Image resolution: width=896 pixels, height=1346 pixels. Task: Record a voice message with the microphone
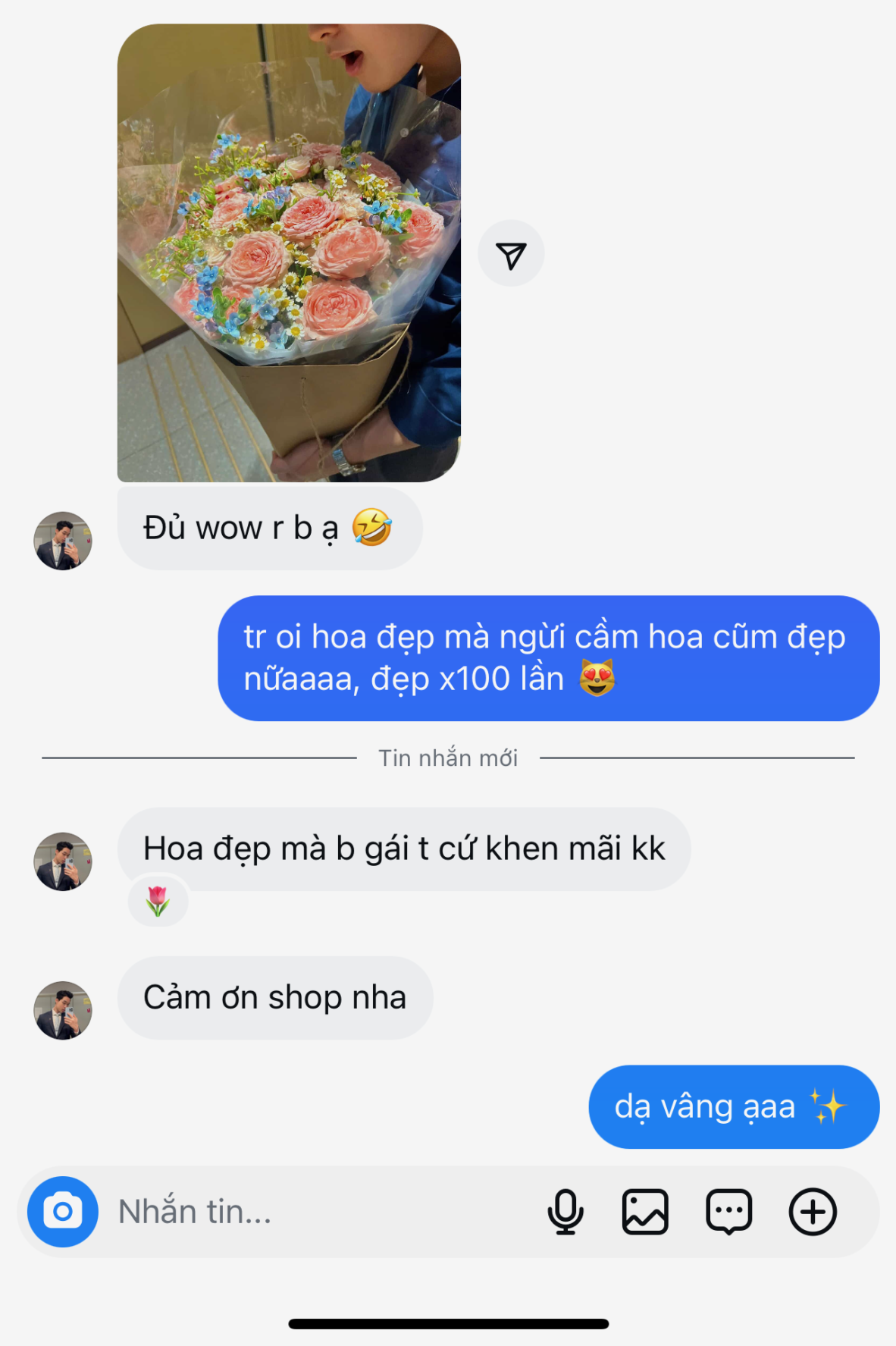click(565, 1211)
